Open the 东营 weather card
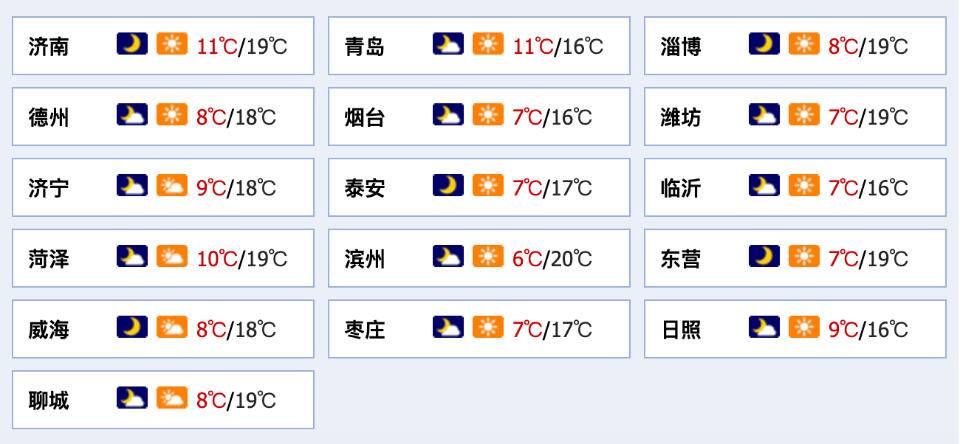The height and width of the screenshot is (444, 960). tap(795, 259)
